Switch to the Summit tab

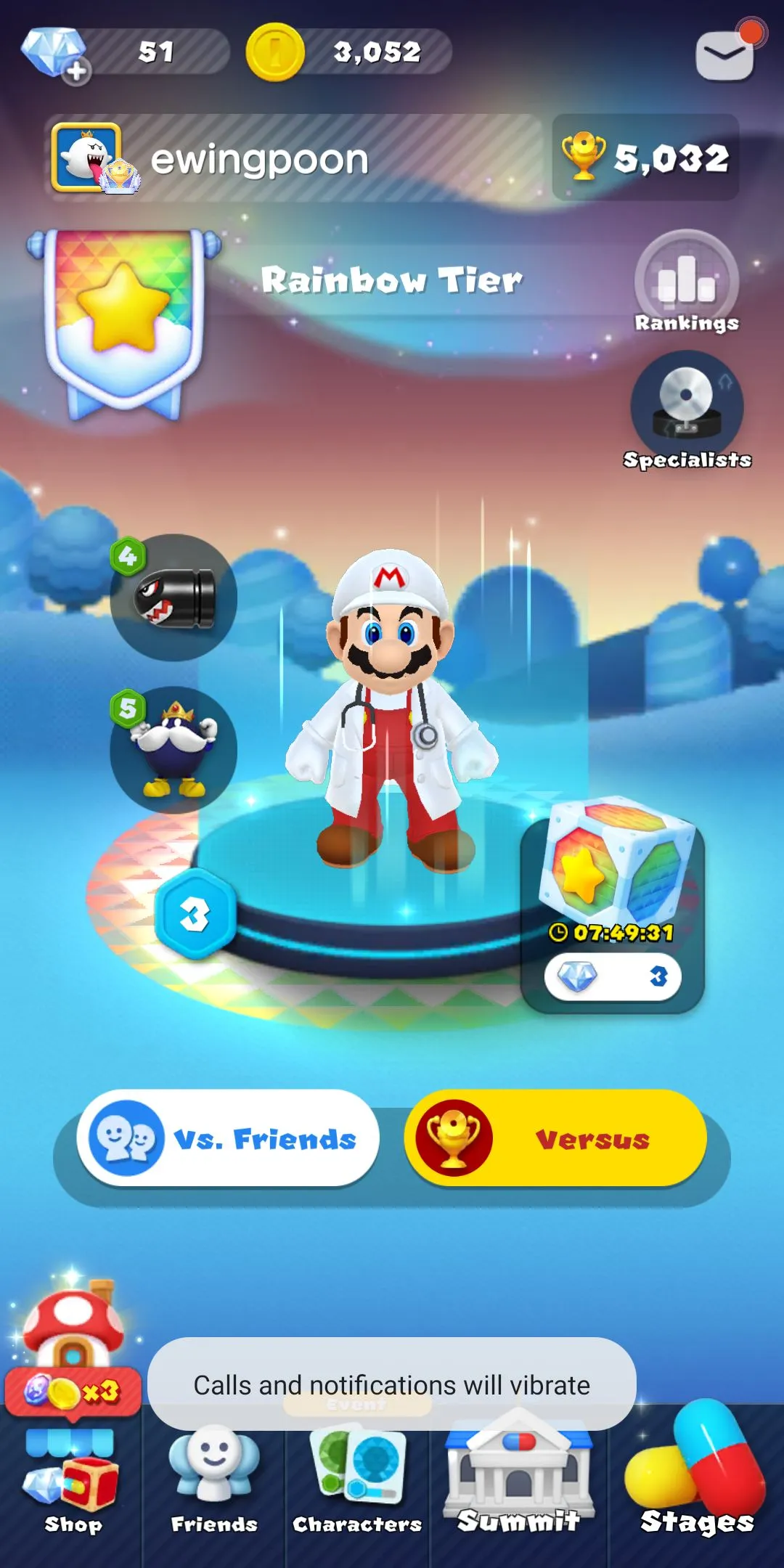point(518,1481)
